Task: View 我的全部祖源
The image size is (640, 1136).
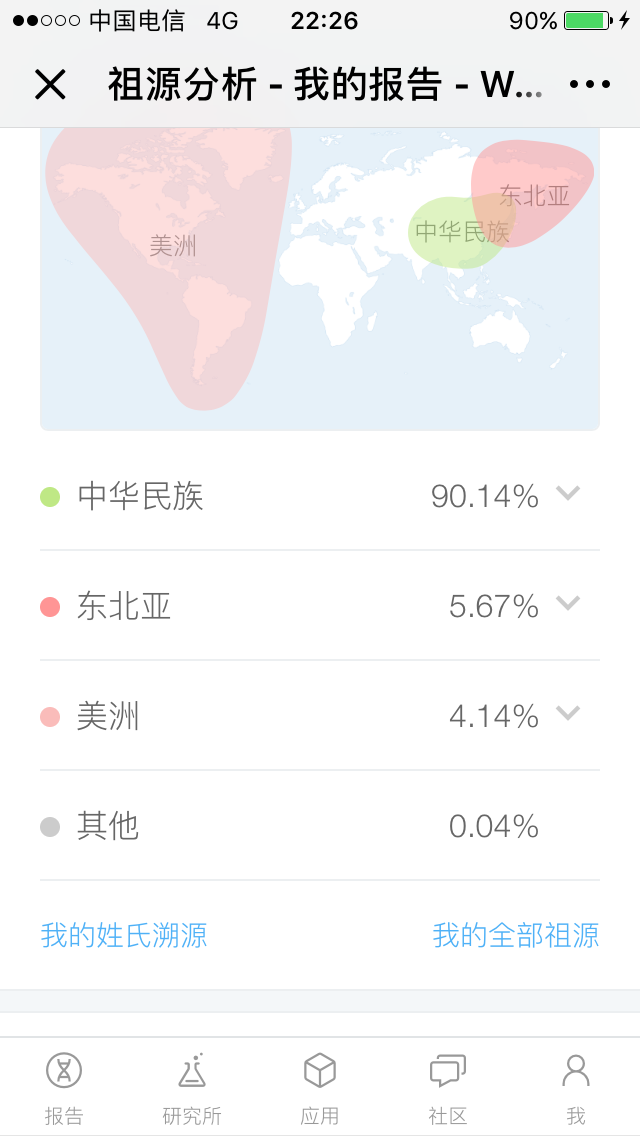Action: pos(516,935)
